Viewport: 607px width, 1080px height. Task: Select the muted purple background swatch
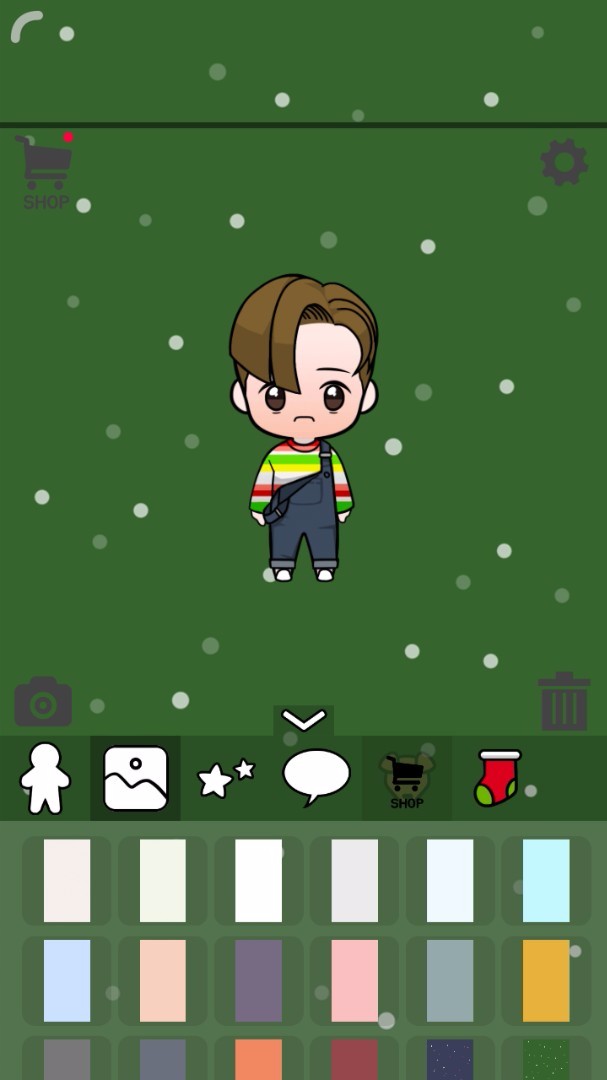[258, 980]
